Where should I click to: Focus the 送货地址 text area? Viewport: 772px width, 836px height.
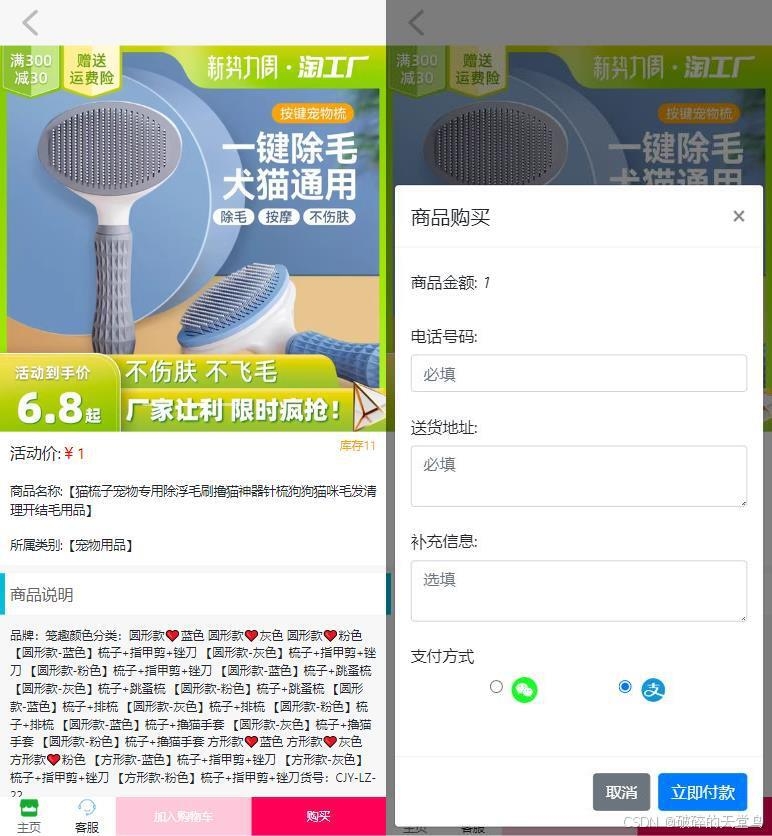[x=578, y=475]
